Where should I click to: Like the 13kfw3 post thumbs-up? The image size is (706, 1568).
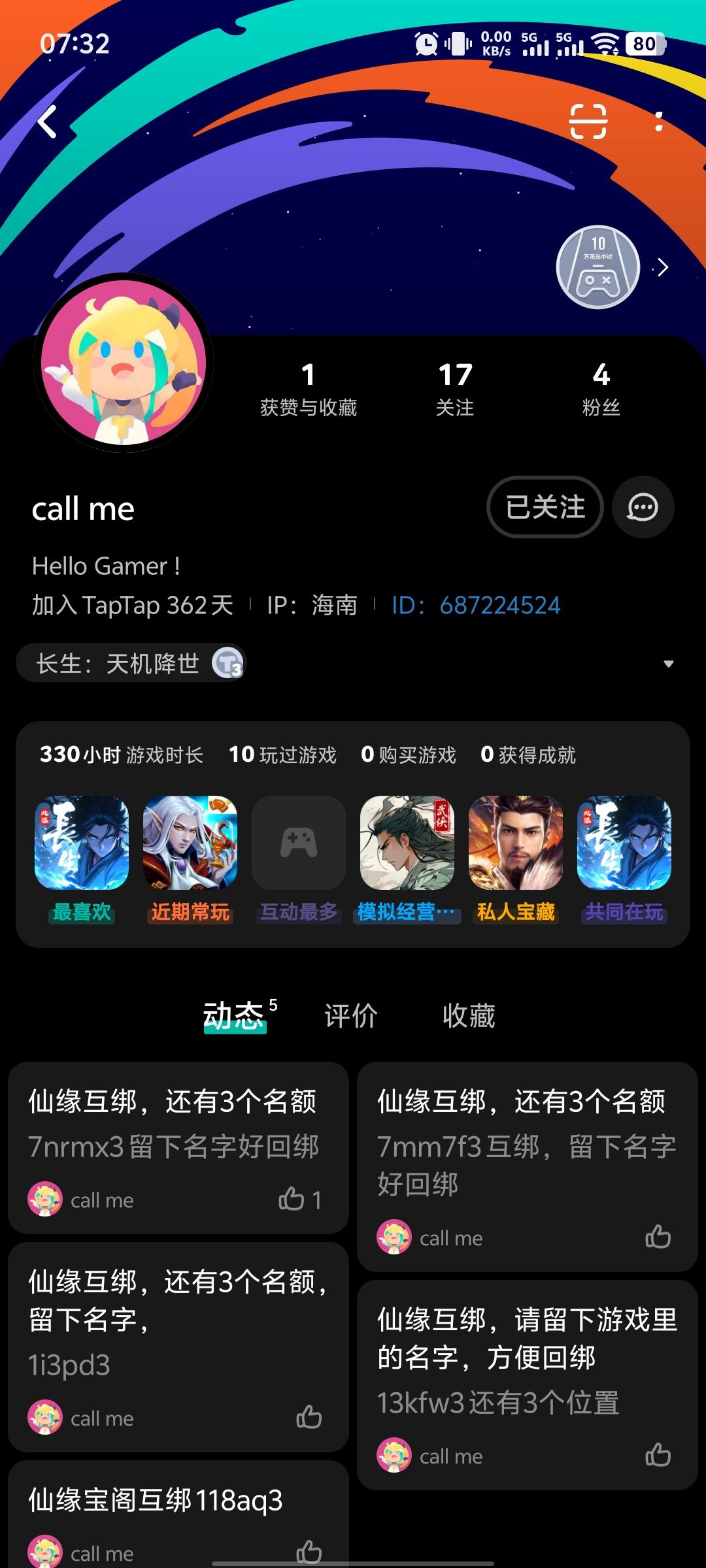(x=657, y=1456)
